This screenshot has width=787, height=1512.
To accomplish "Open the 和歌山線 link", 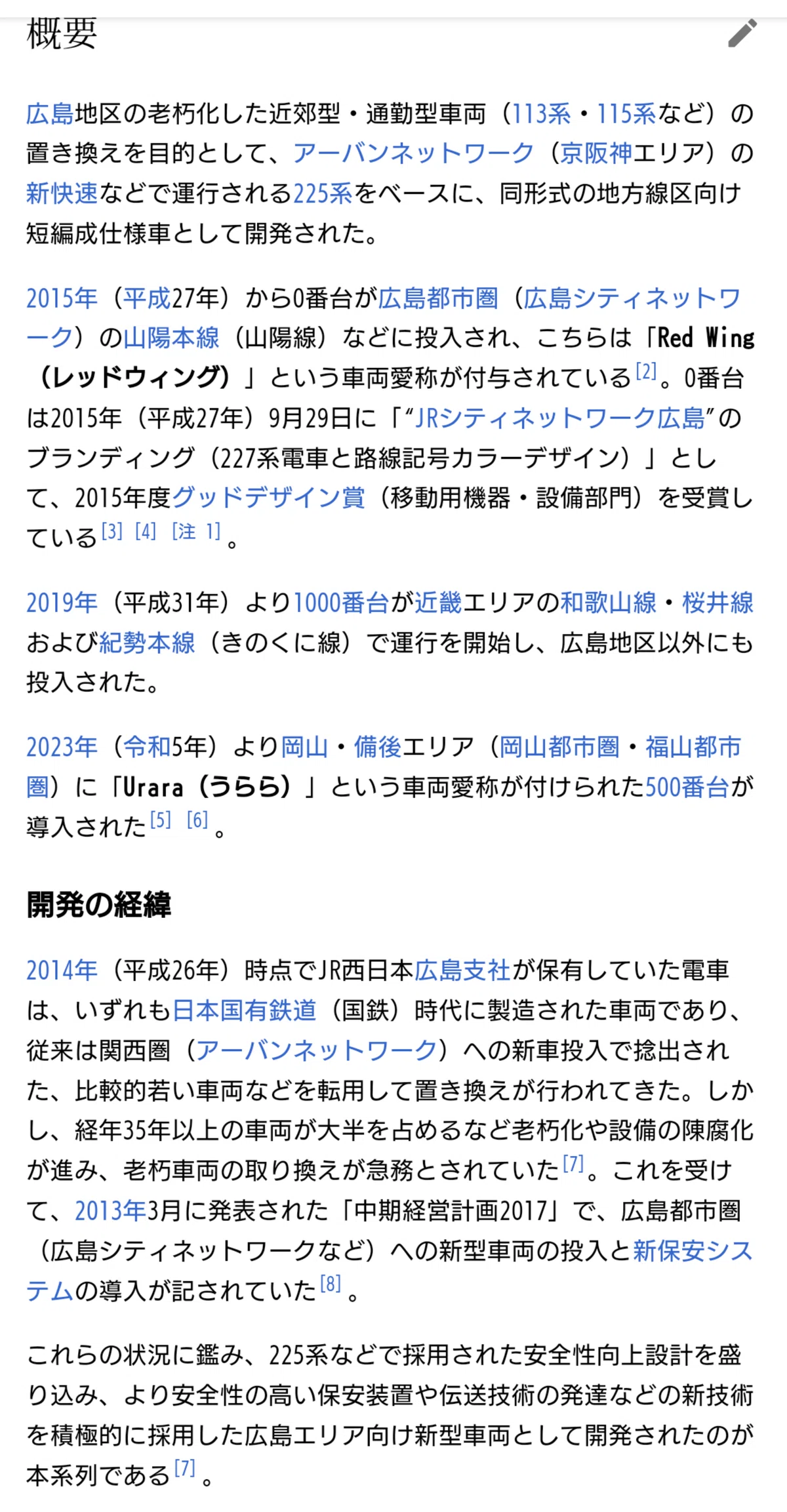I will click(x=608, y=603).
